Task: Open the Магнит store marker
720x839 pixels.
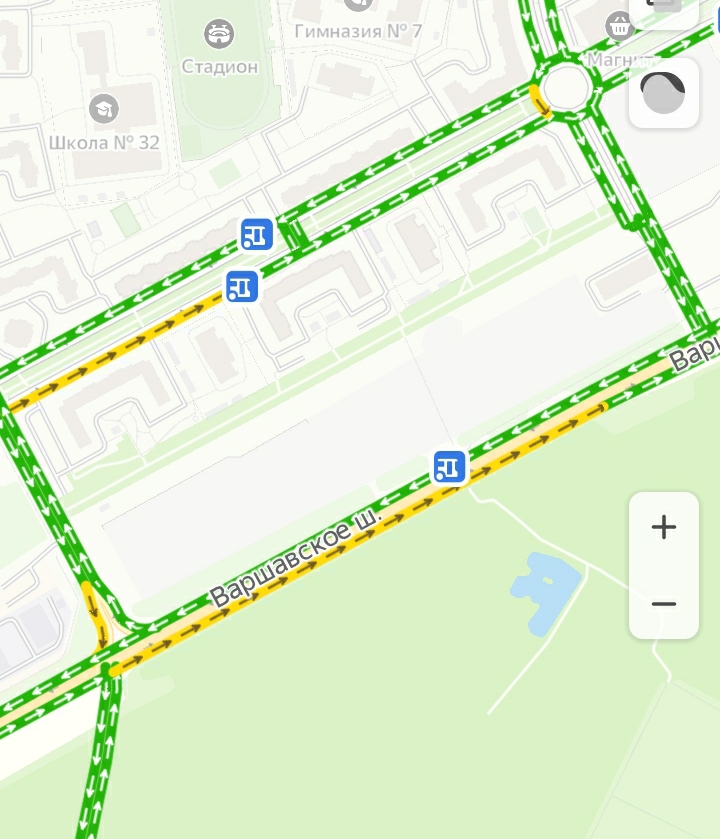Action: 621,26
